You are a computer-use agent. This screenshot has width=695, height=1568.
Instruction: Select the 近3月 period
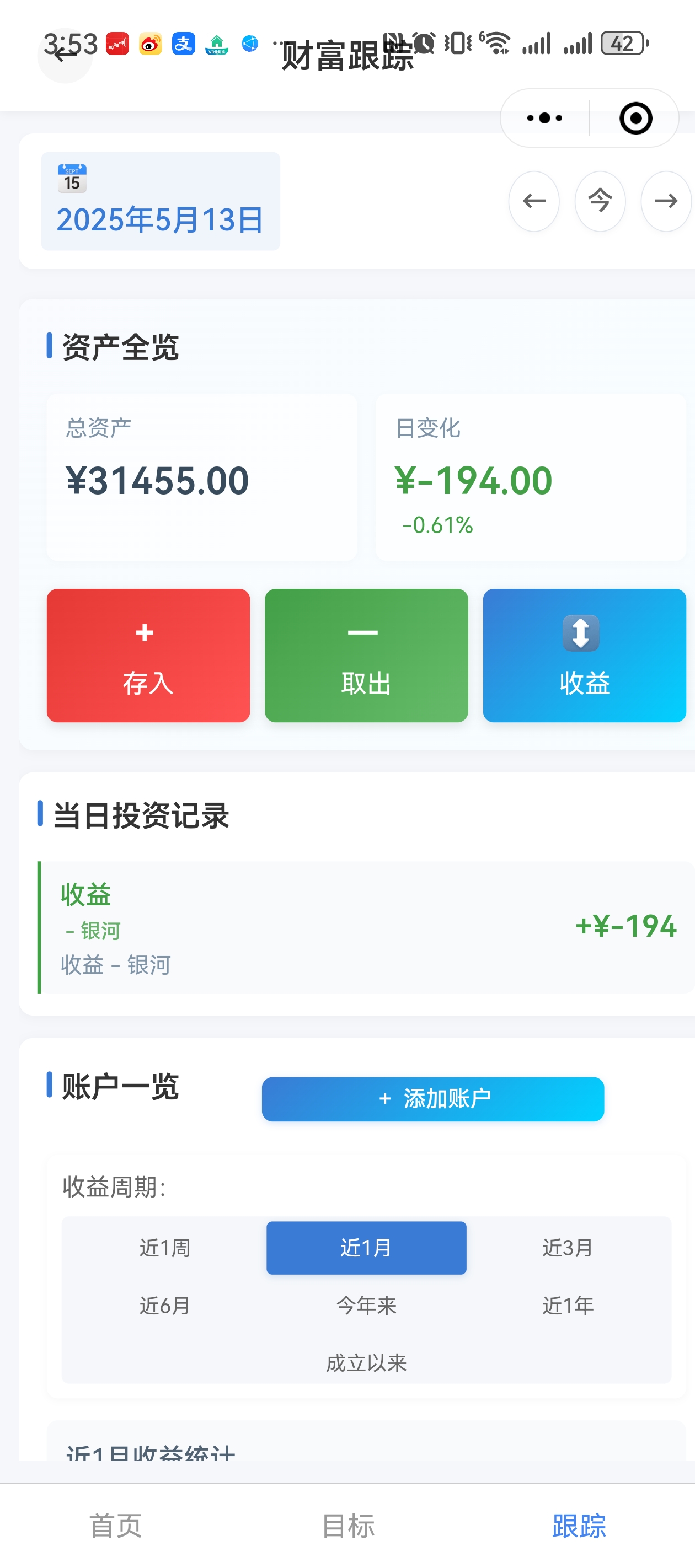click(x=568, y=1247)
